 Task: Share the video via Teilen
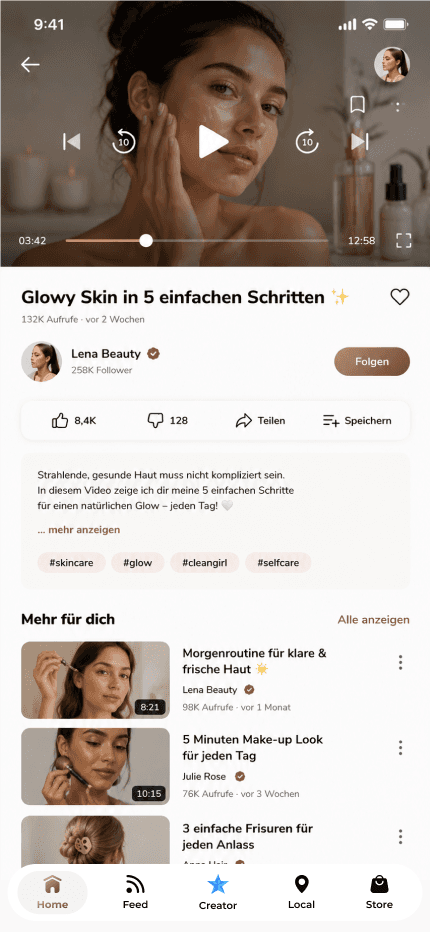point(260,421)
